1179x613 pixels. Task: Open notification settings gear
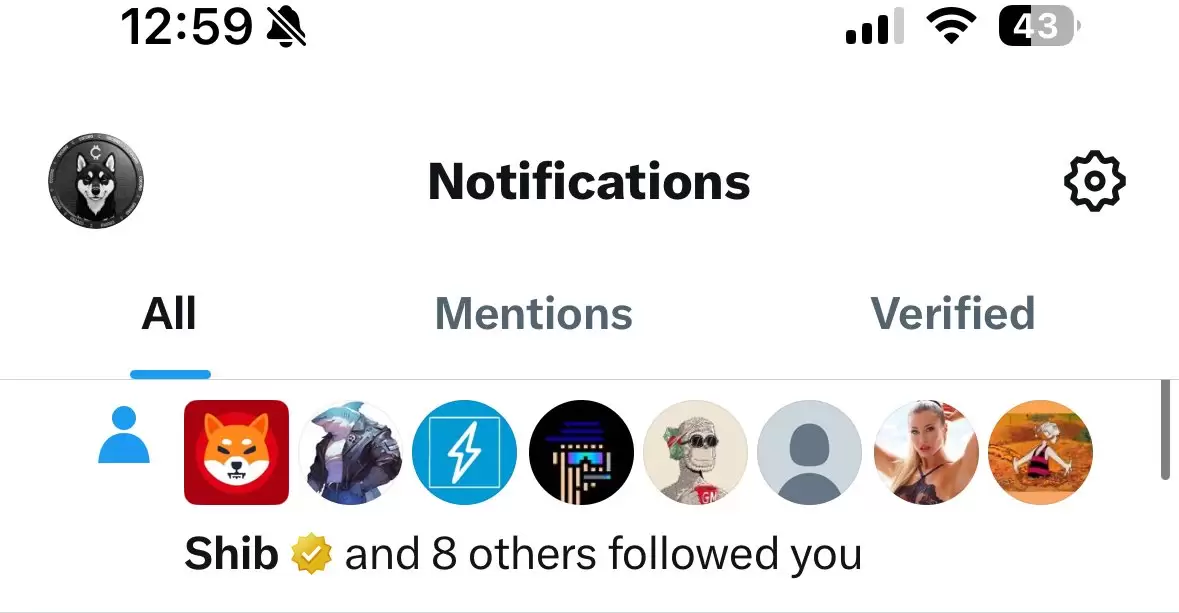[1094, 181]
